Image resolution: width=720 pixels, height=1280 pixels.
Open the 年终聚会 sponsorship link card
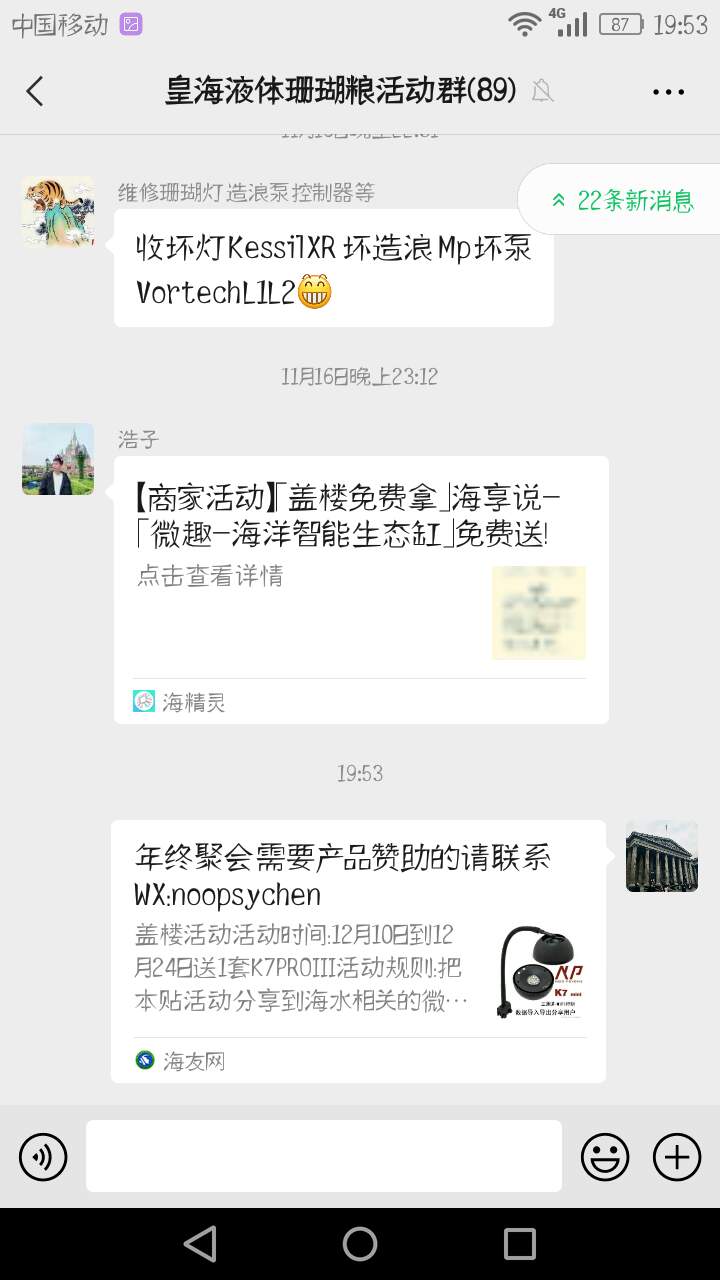click(358, 950)
